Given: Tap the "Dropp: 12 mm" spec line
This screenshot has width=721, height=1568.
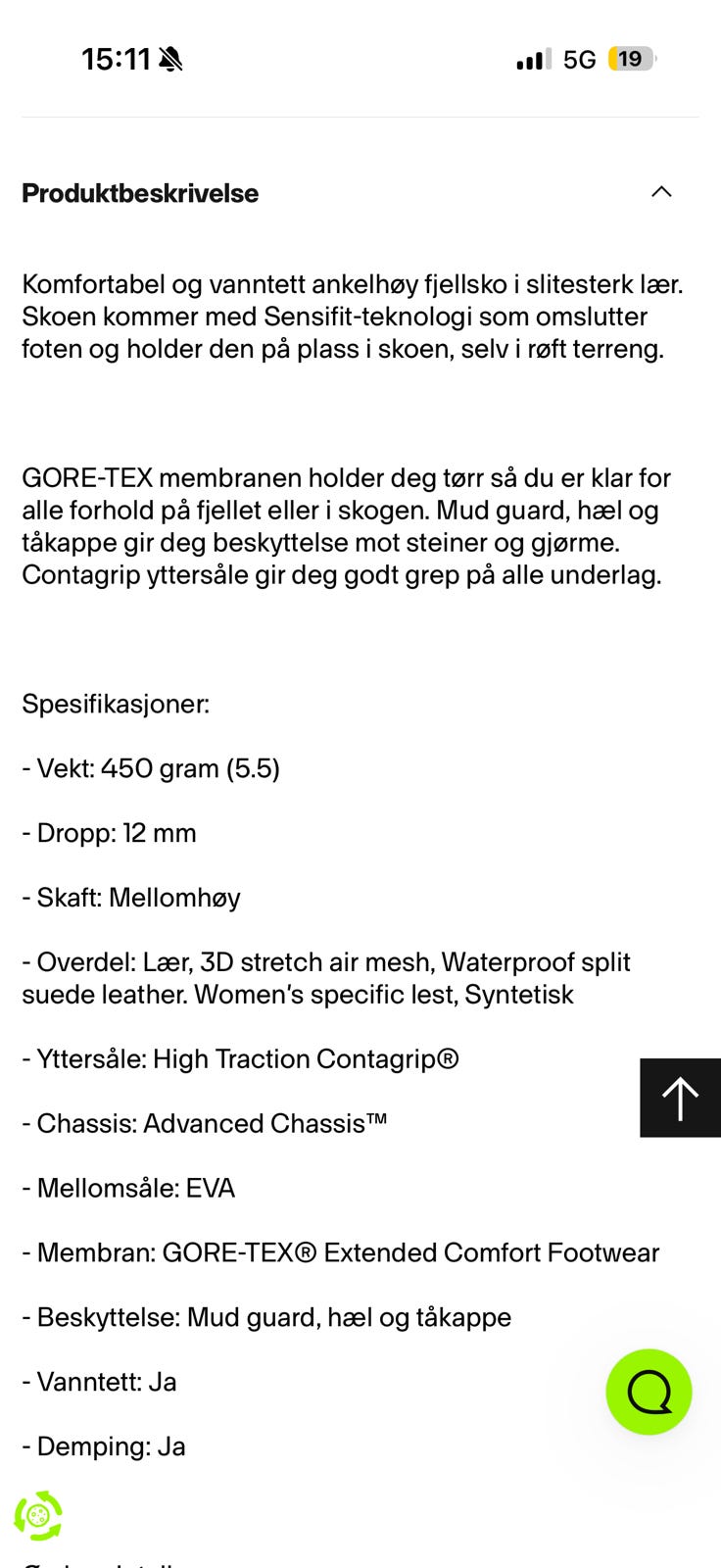Looking at the screenshot, I should (109, 833).
